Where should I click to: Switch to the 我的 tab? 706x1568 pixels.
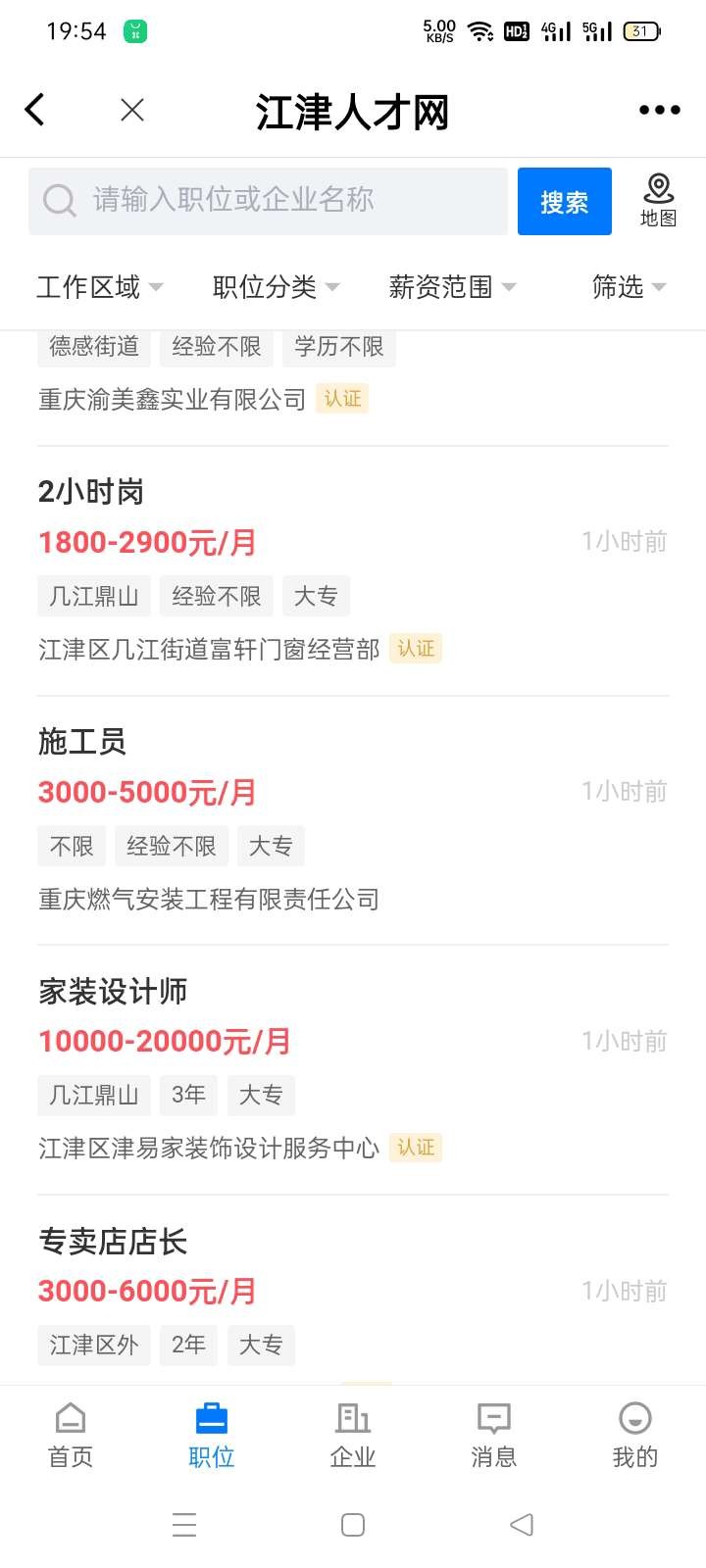pos(634,1435)
